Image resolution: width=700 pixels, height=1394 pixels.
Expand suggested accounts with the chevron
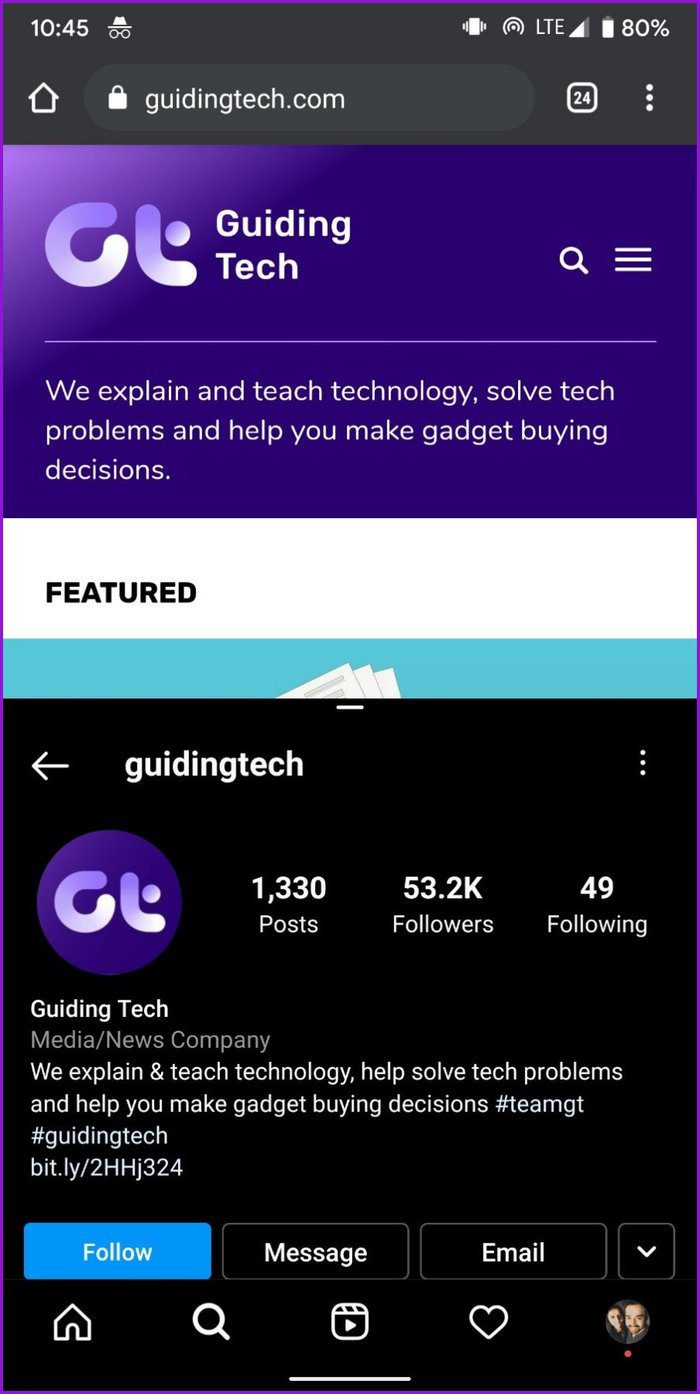pos(646,1251)
